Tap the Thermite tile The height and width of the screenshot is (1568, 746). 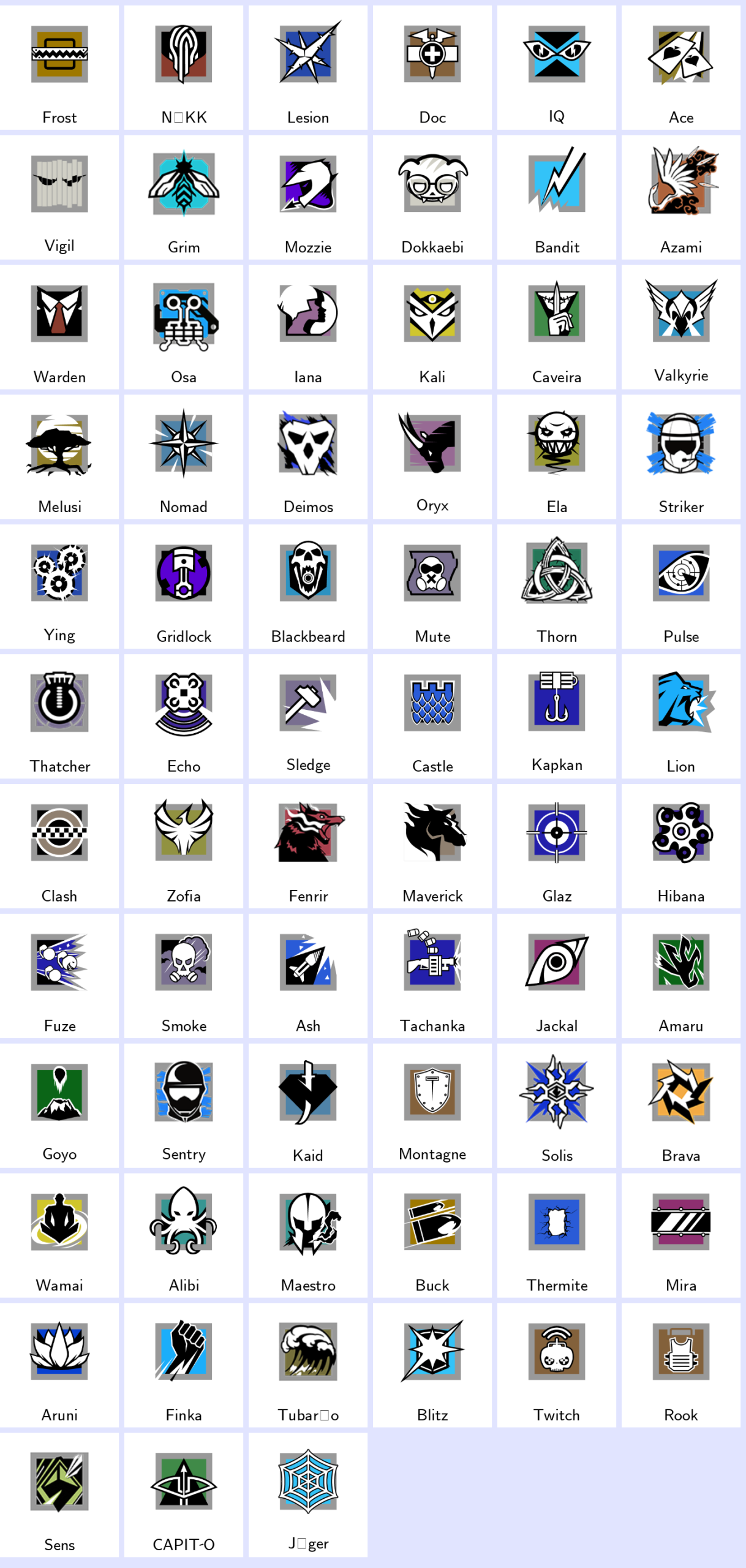coord(556,1236)
